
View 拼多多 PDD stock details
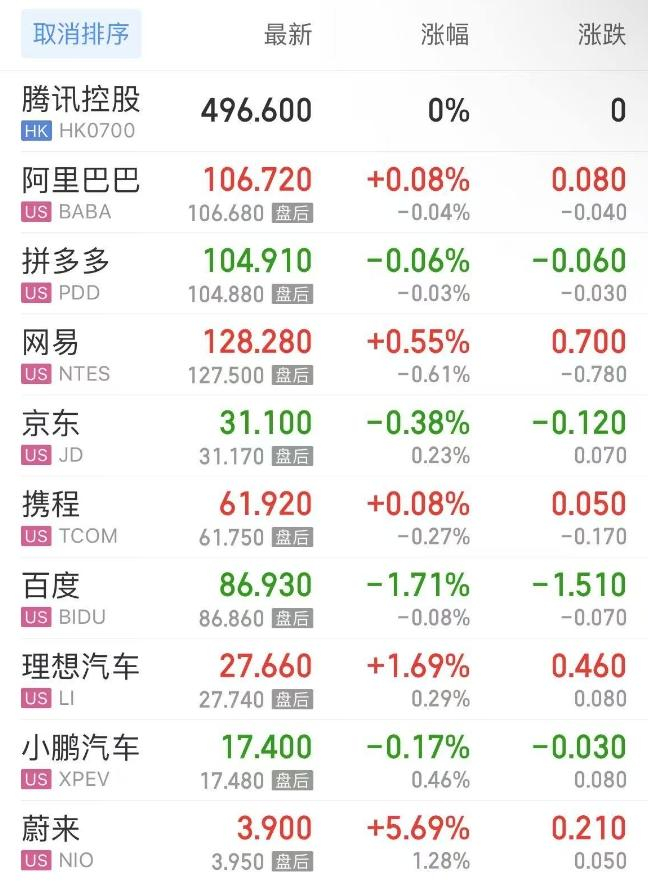(x=67, y=274)
